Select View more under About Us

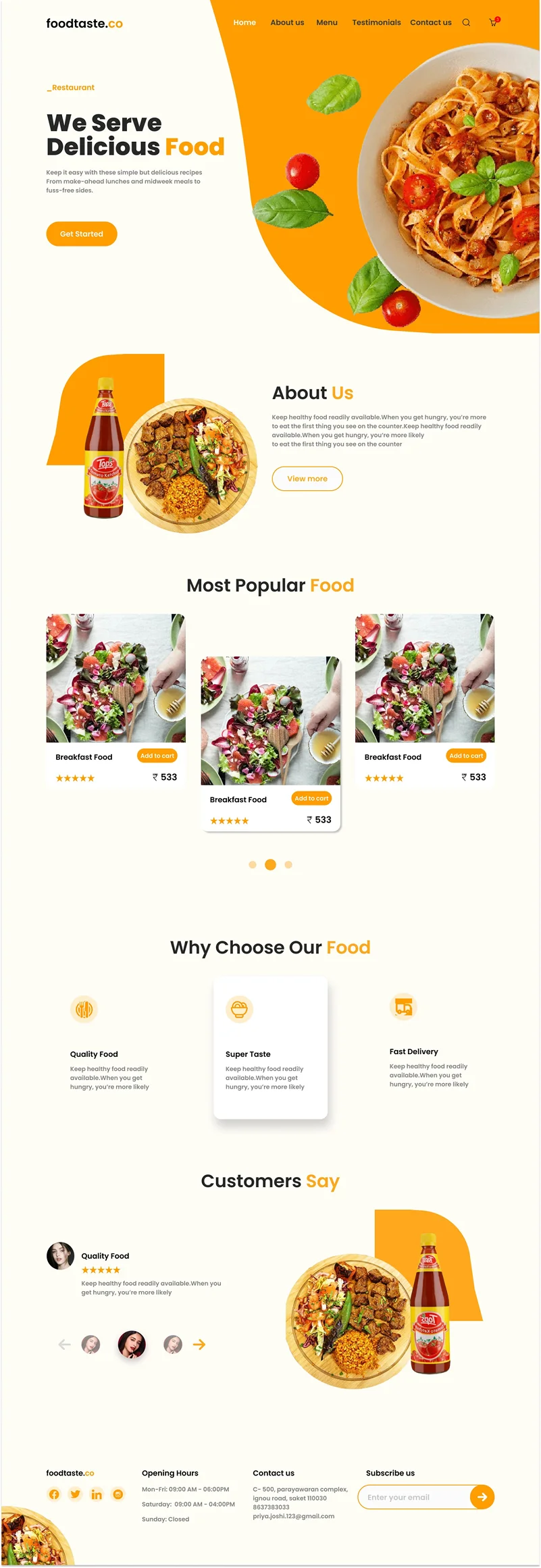click(307, 478)
